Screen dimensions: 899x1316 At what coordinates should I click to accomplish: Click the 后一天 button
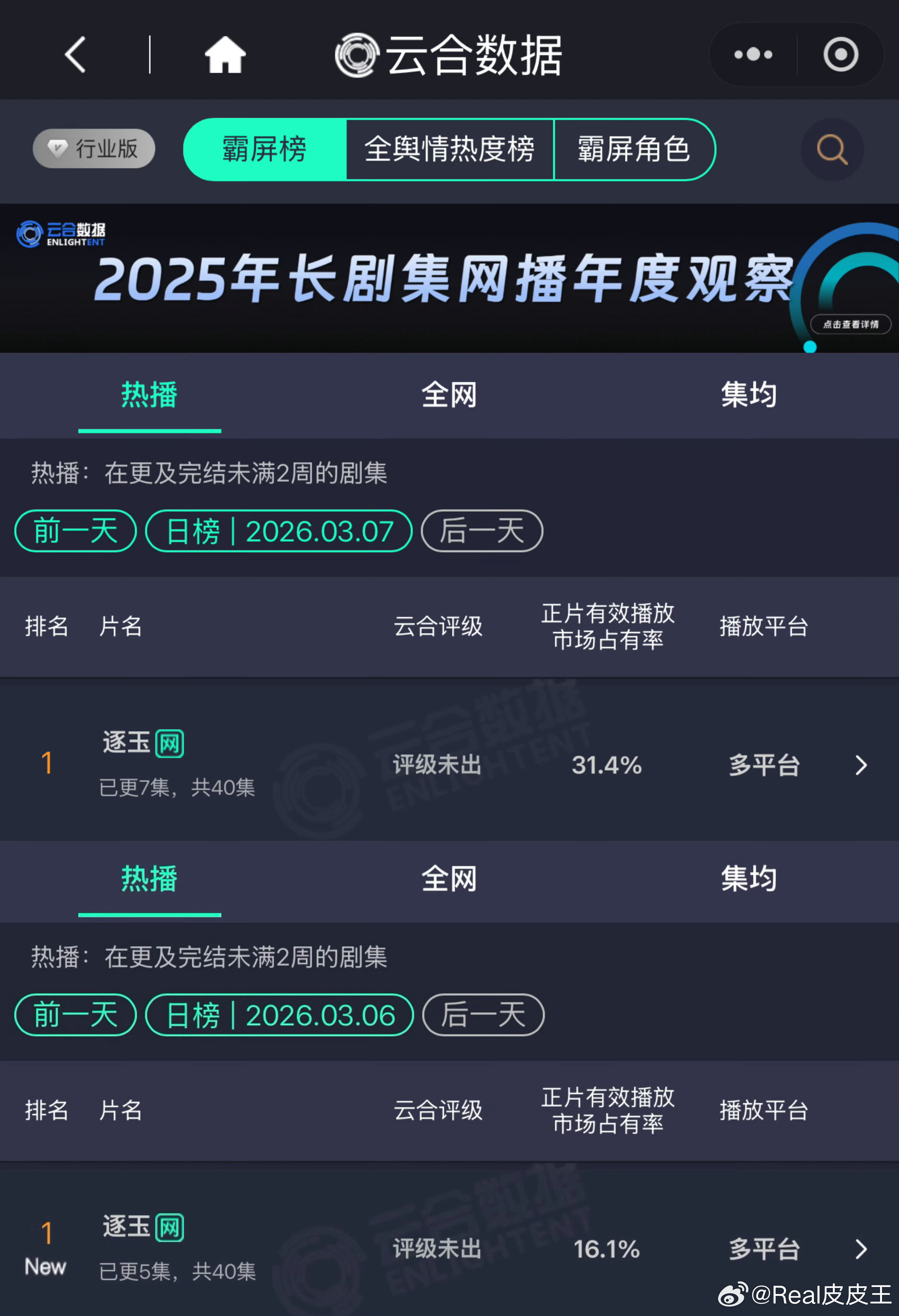click(481, 531)
